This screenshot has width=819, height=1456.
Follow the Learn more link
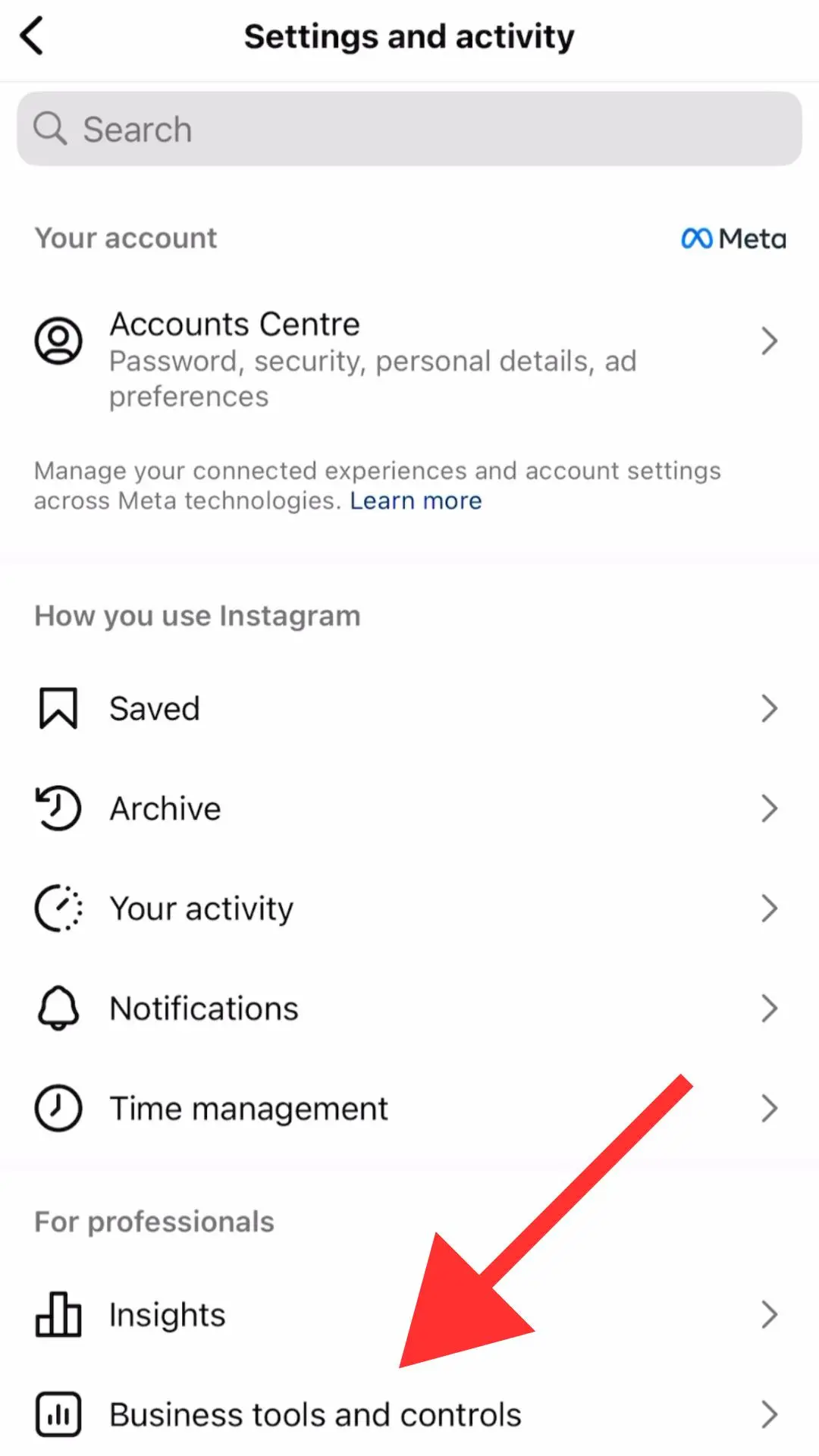(x=416, y=501)
